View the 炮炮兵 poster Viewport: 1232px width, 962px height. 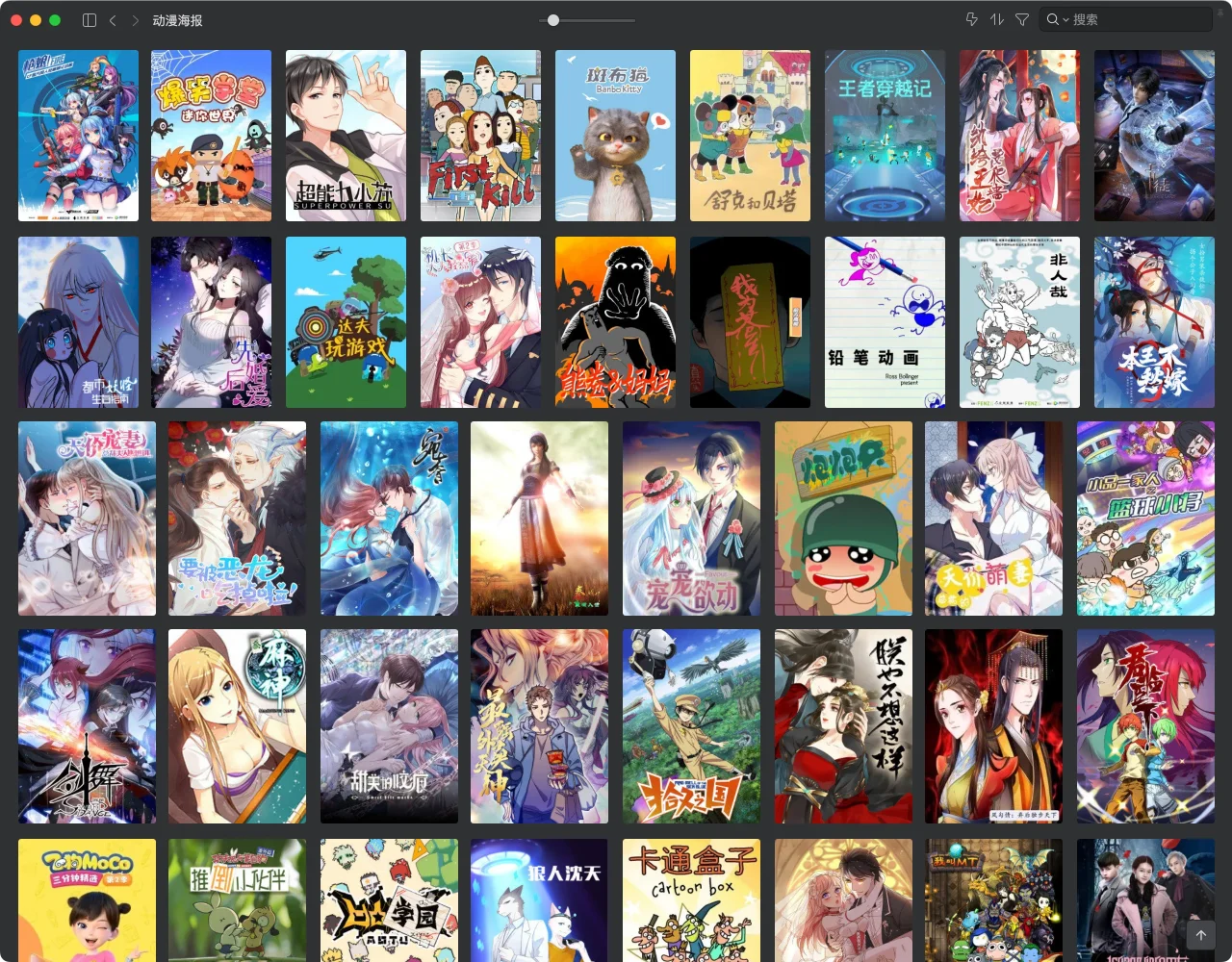click(x=843, y=519)
